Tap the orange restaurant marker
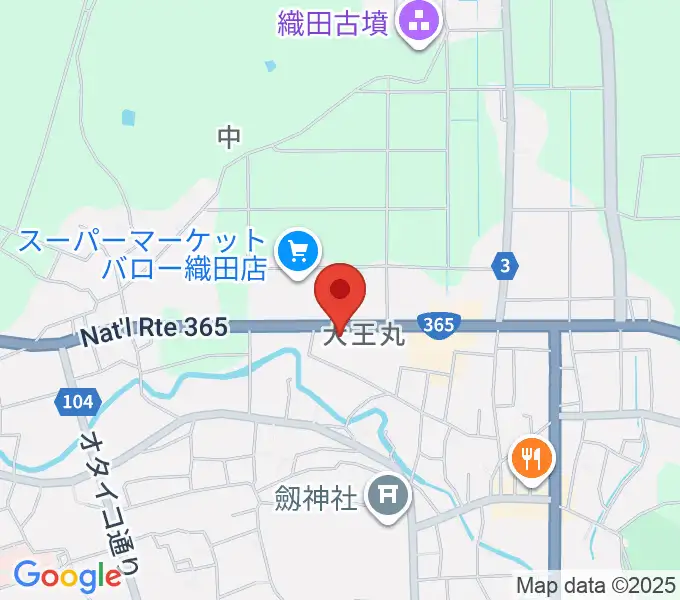The image size is (680, 600). click(x=531, y=459)
